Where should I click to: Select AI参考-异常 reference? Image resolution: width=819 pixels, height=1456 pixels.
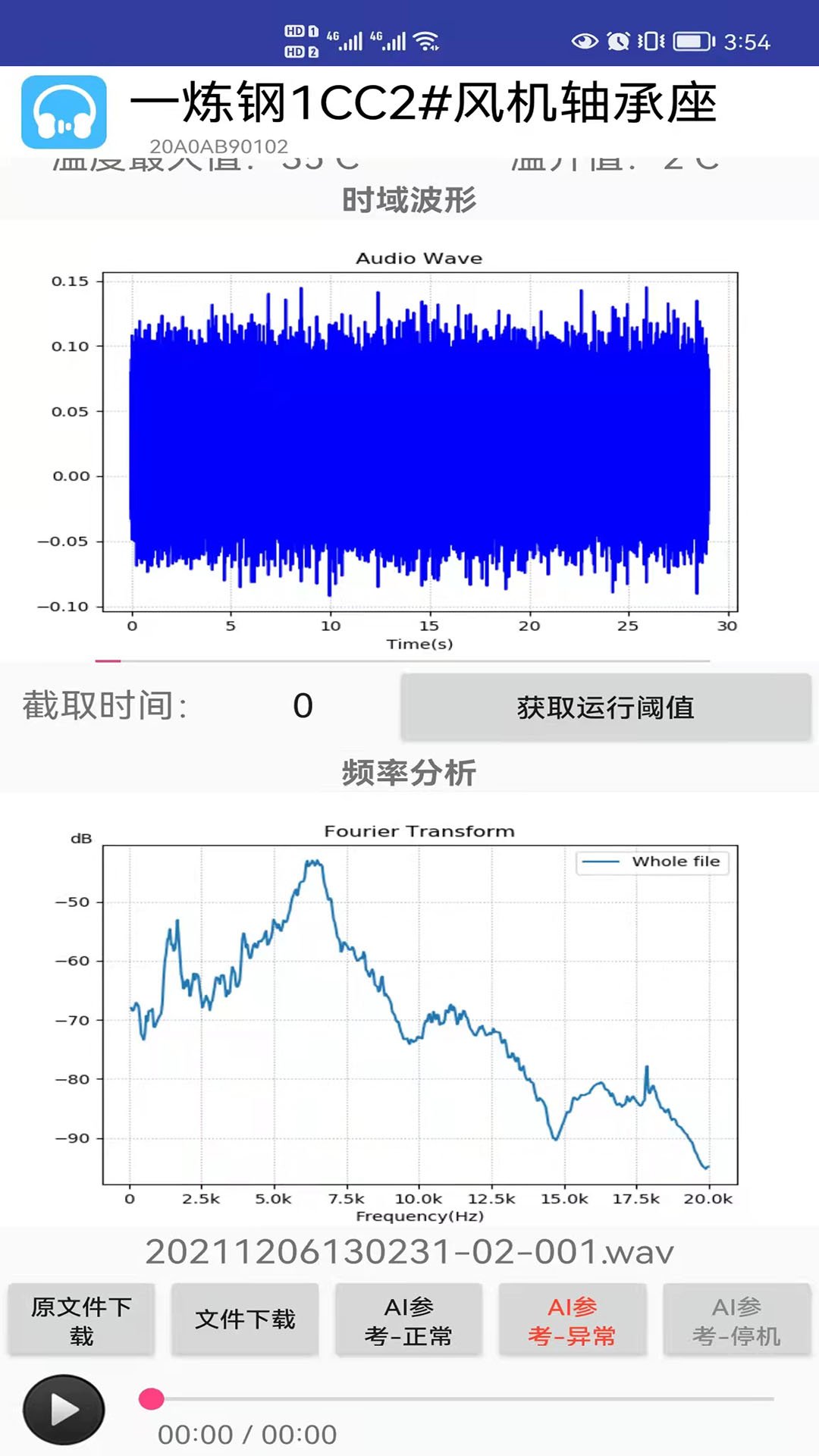[573, 1320]
